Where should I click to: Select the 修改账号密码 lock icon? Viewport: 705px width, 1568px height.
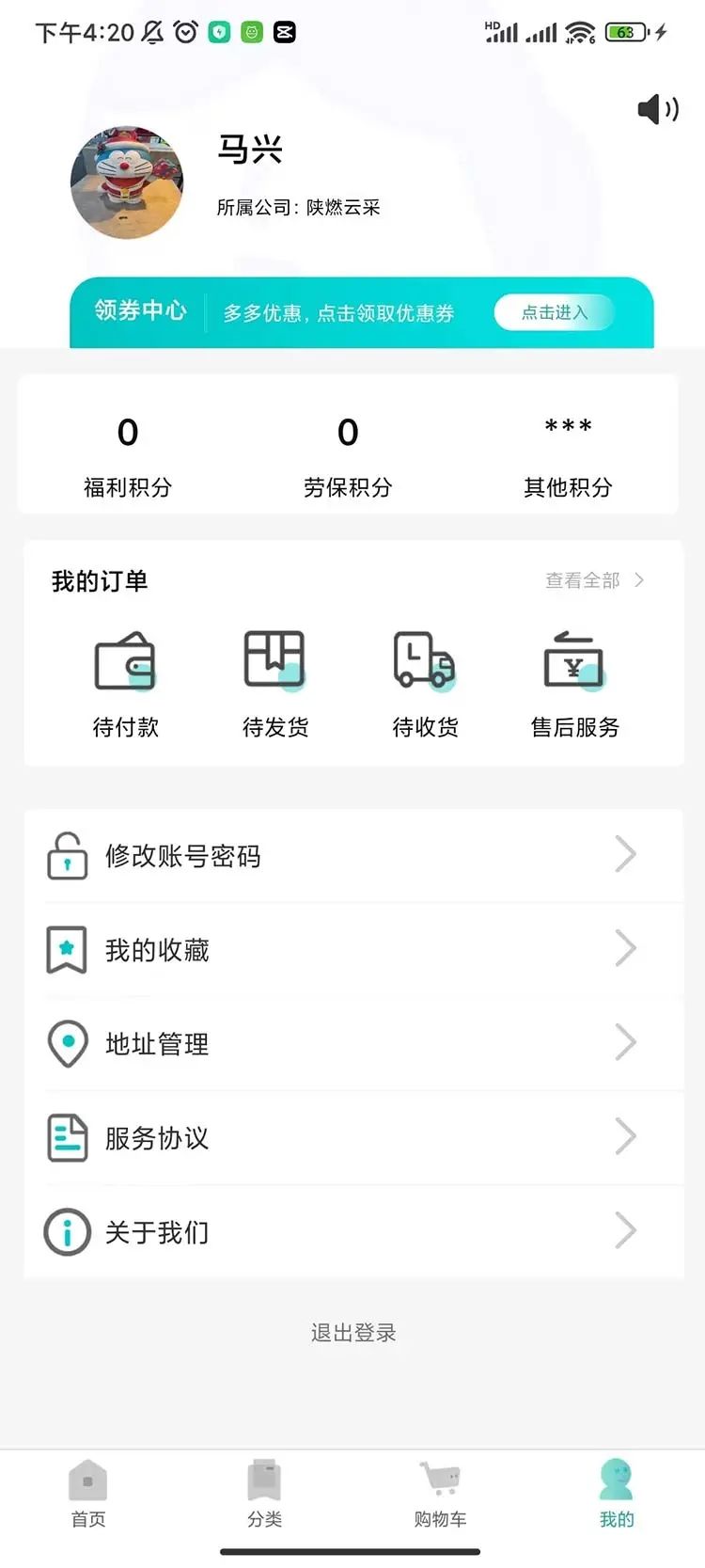pos(66,856)
